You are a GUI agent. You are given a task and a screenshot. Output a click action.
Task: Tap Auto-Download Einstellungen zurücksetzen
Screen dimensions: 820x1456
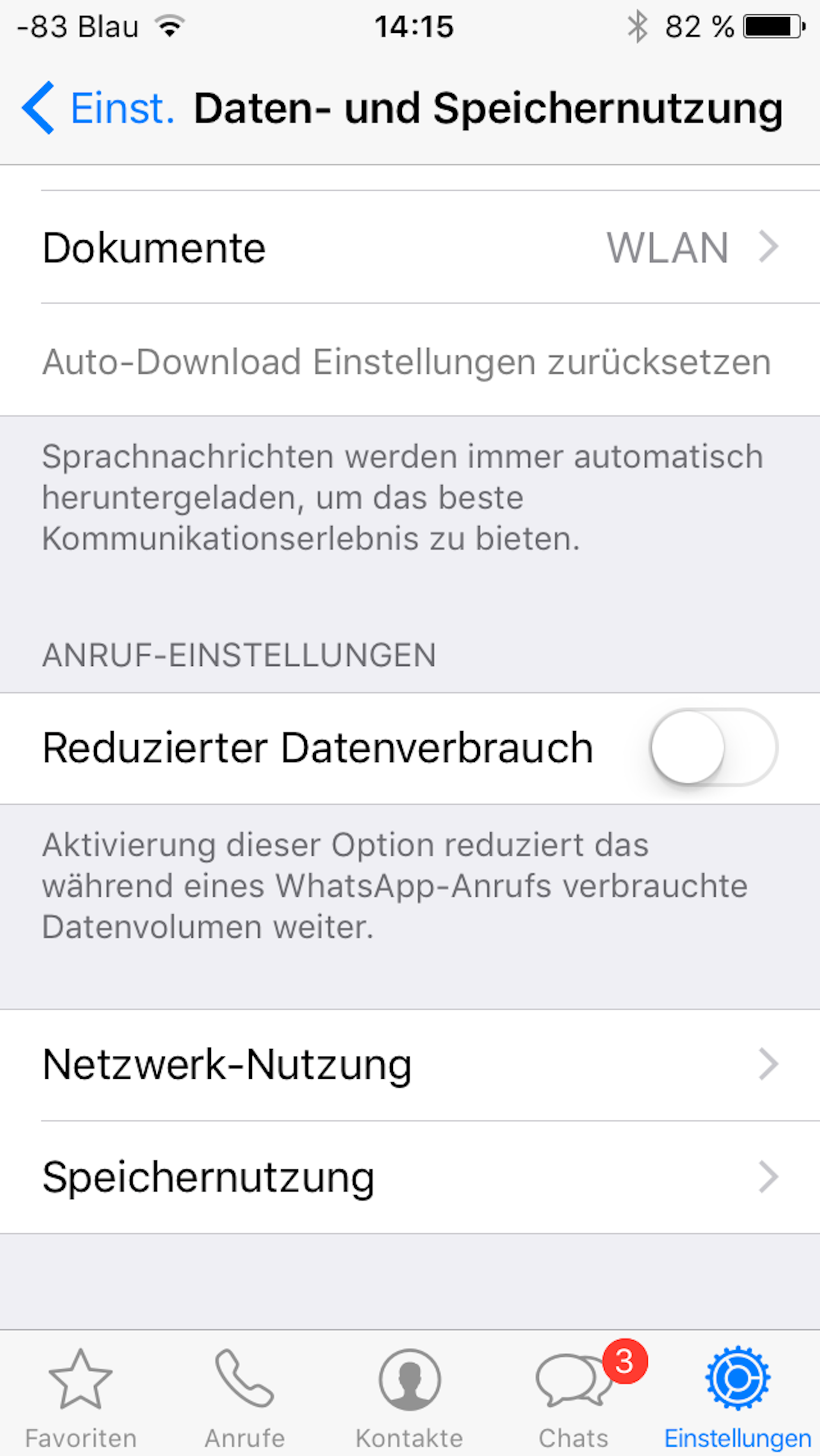click(407, 362)
